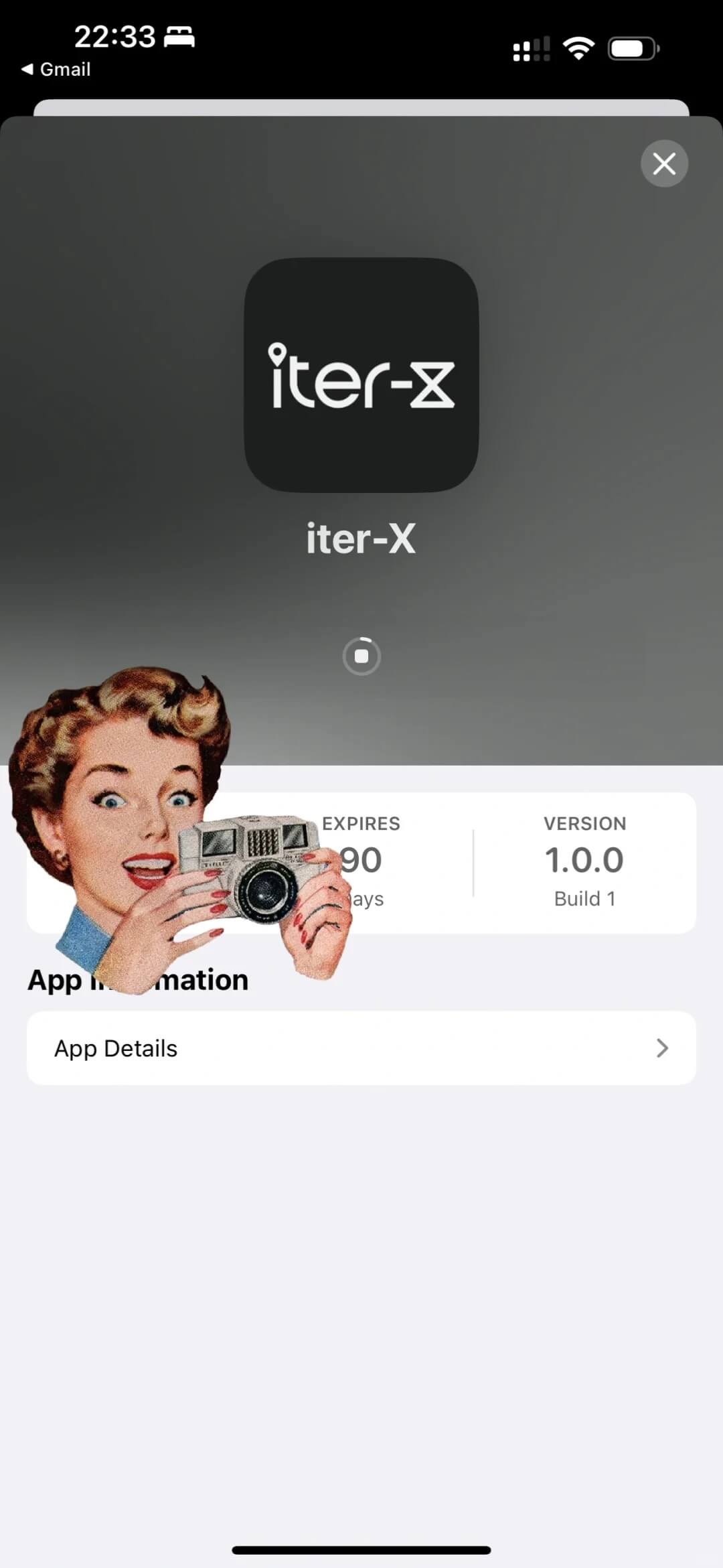Return to Gmail via the back link
723x1568 pixels.
pyautogui.click(x=56, y=69)
